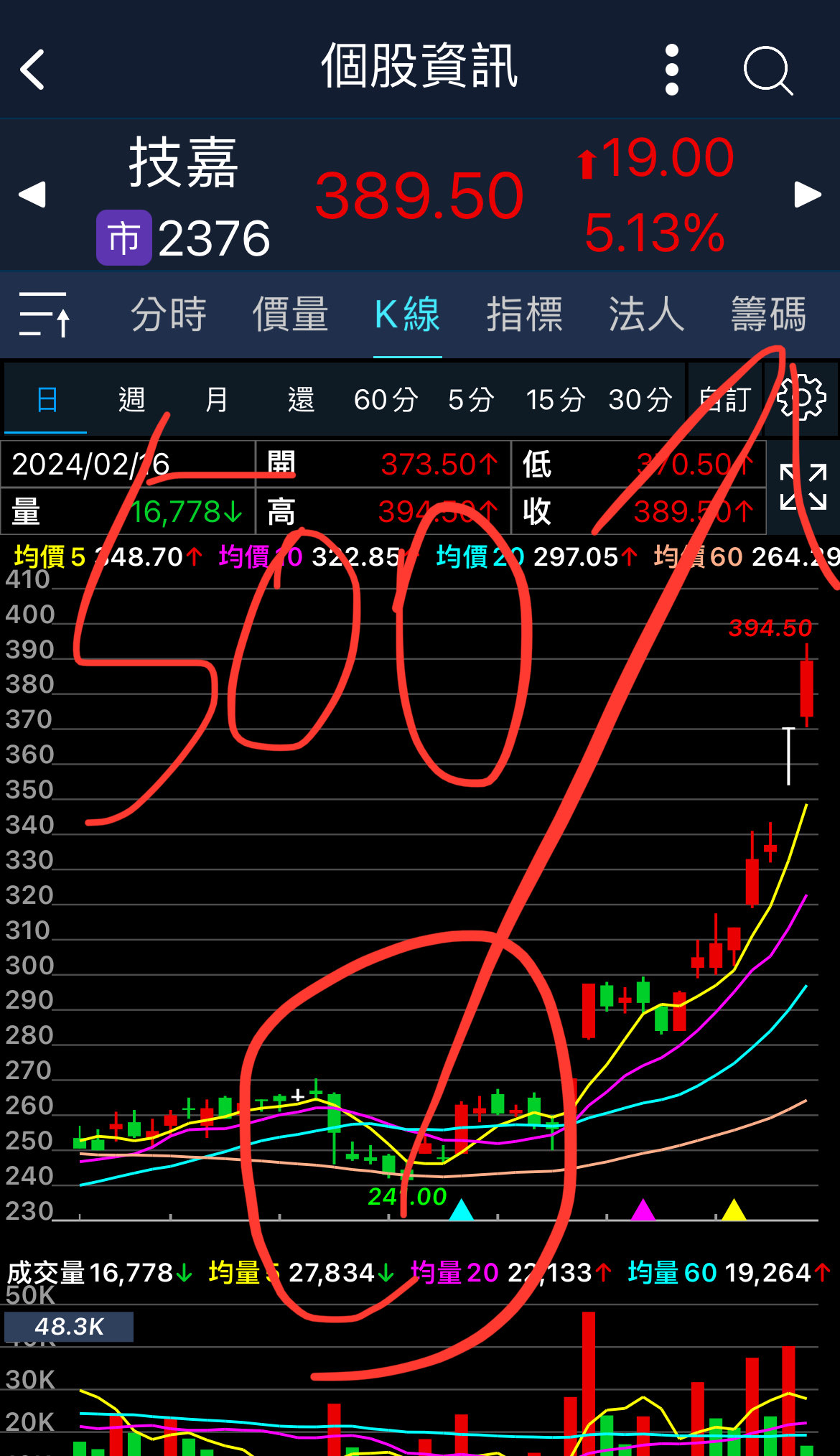Image resolution: width=840 pixels, height=1456 pixels.
Task: Open the stock search magnifier
Action: pos(767,70)
